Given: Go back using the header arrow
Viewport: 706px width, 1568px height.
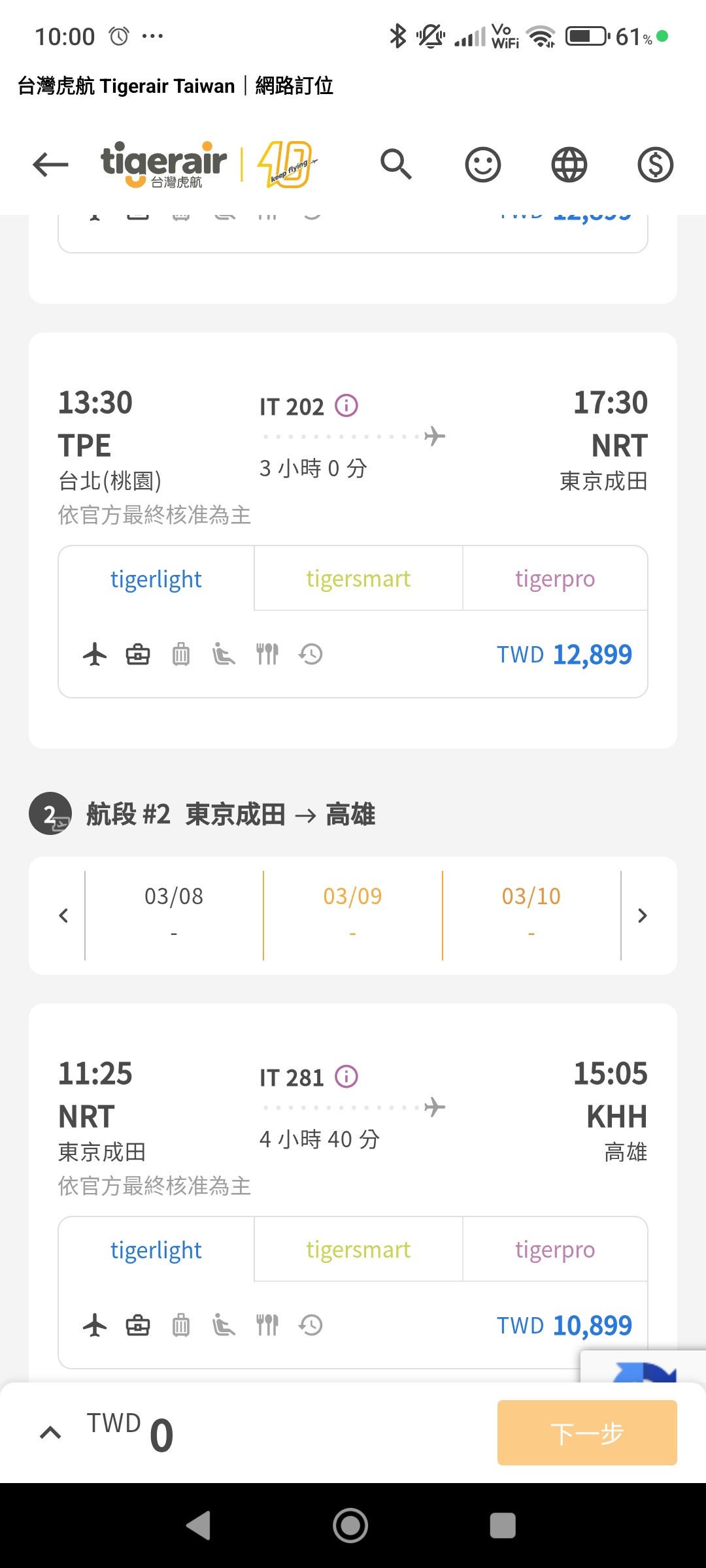Looking at the screenshot, I should pos(50,164).
